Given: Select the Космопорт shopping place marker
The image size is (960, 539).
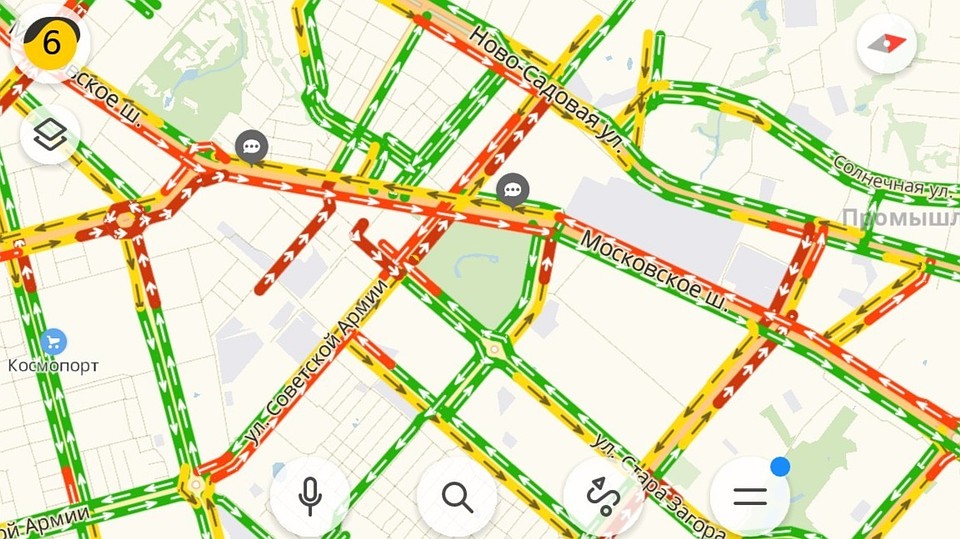Looking at the screenshot, I should 53,343.
